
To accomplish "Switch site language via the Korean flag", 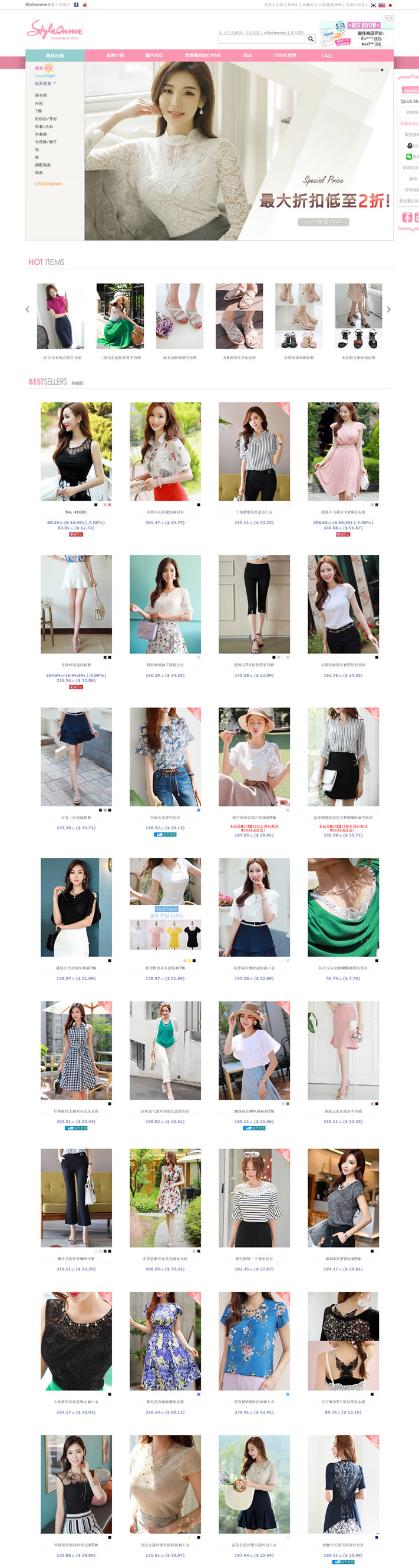I will pyautogui.click(x=373, y=5).
